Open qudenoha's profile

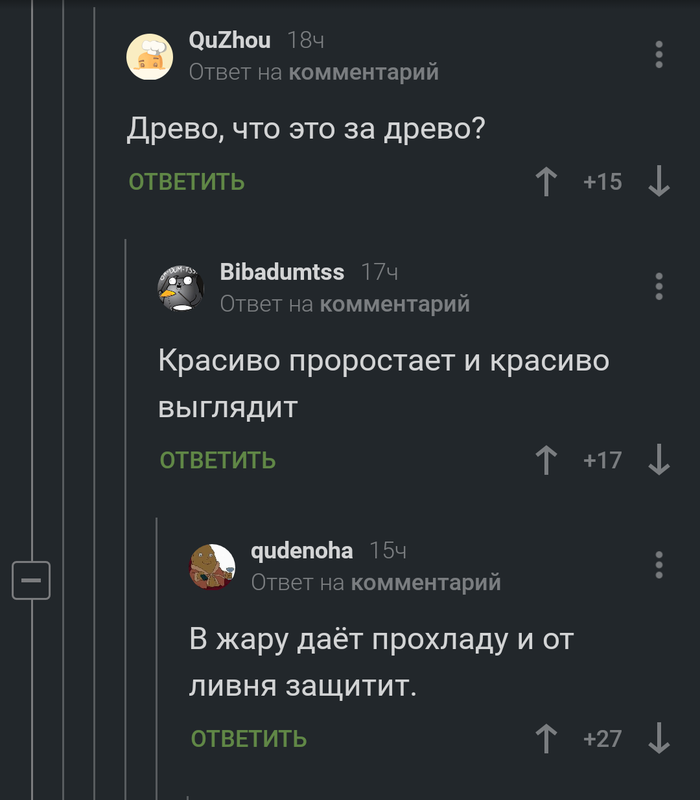coord(301,551)
